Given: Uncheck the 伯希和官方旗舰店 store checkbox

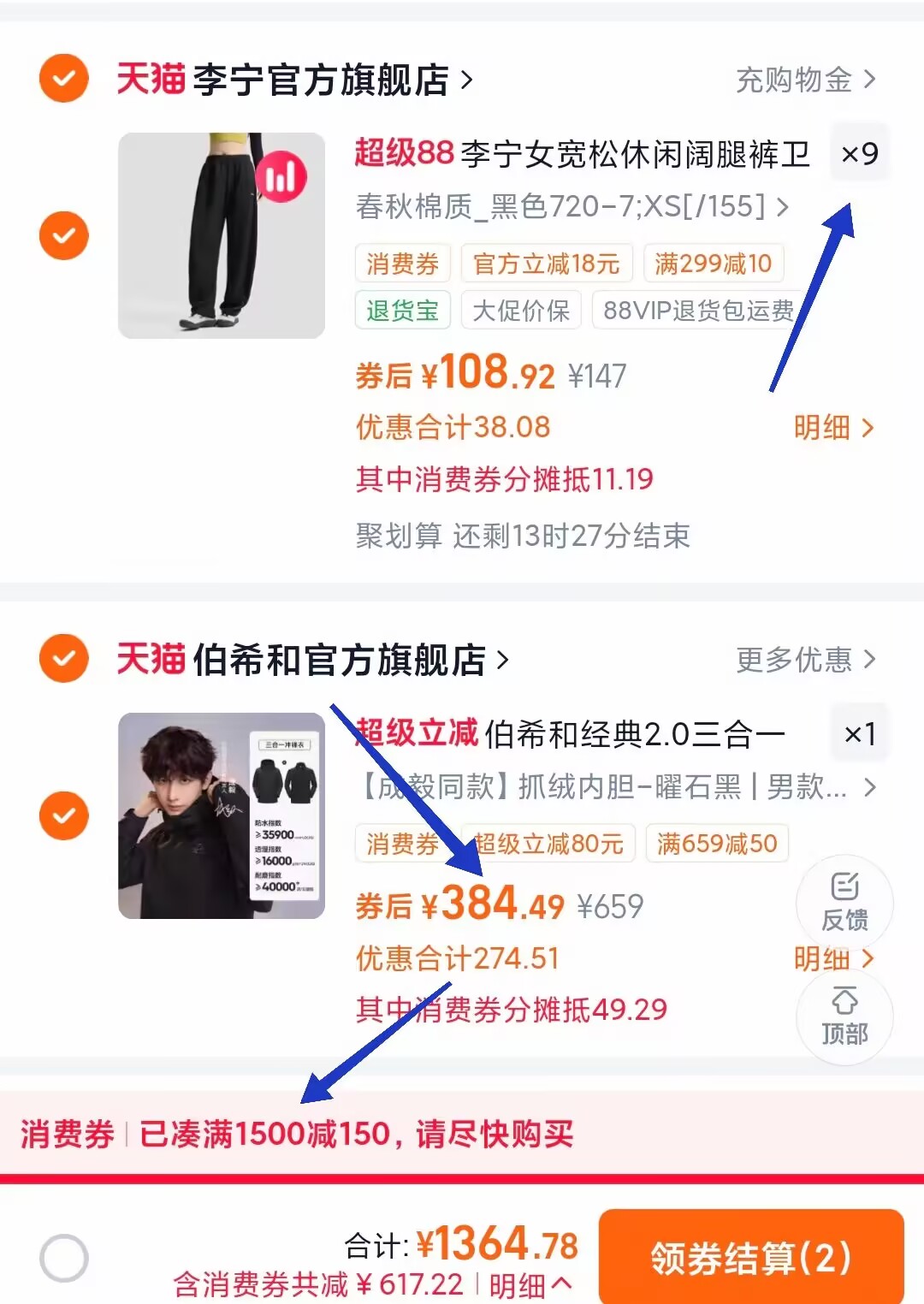Looking at the screenshot, I should [x=64, y=658].
